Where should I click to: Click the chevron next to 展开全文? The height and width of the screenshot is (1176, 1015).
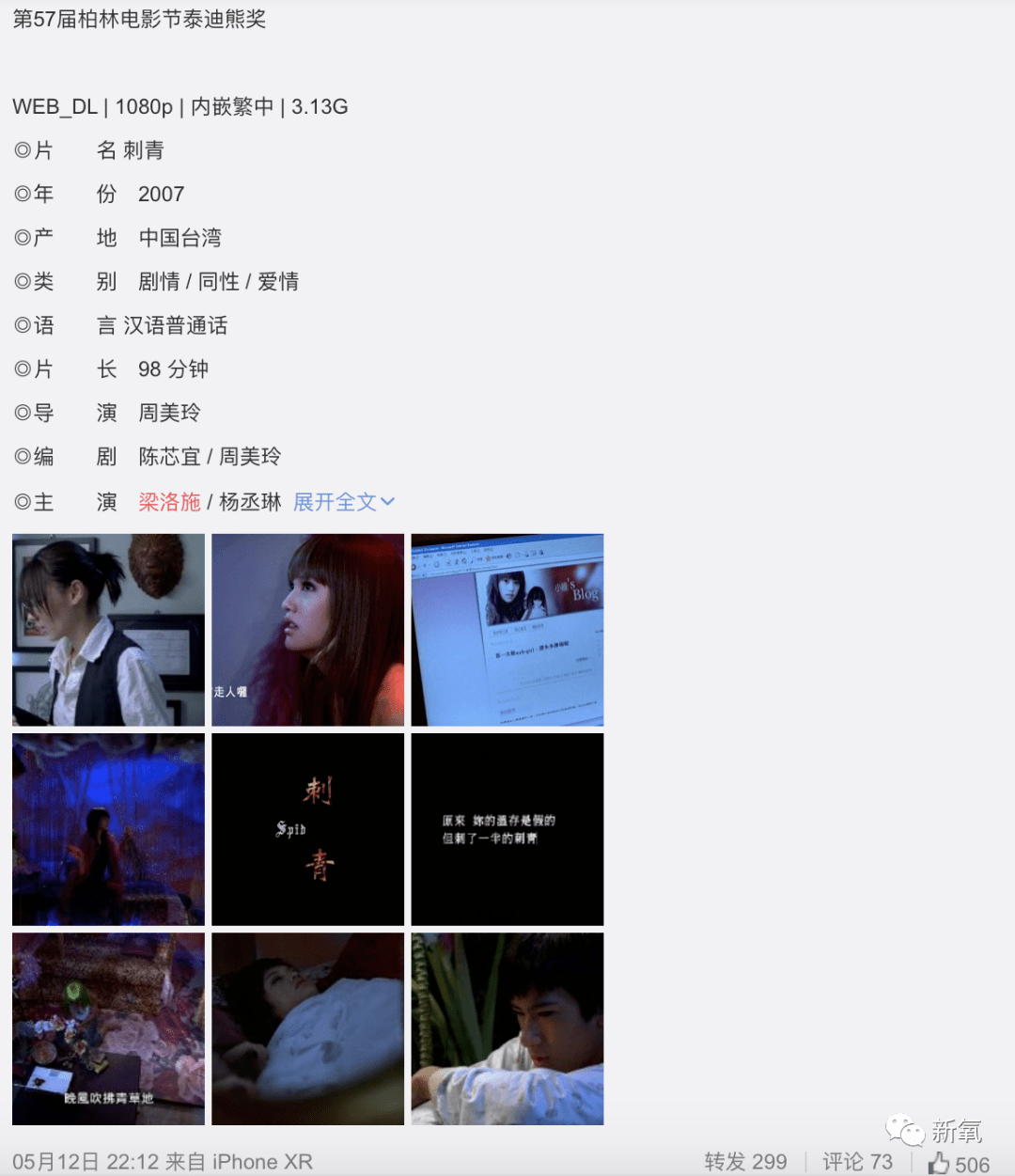(388, 502)
